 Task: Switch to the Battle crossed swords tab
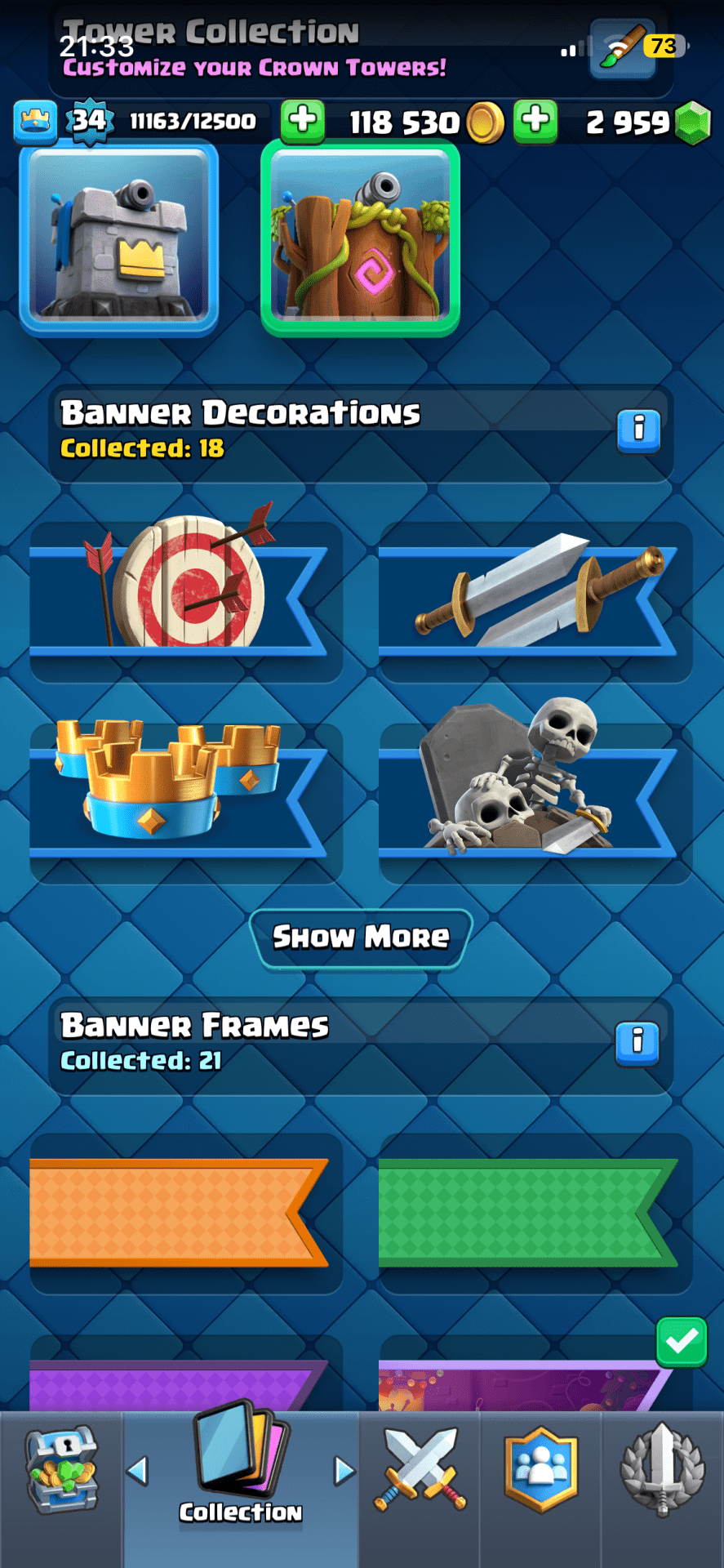(420, 1470)
